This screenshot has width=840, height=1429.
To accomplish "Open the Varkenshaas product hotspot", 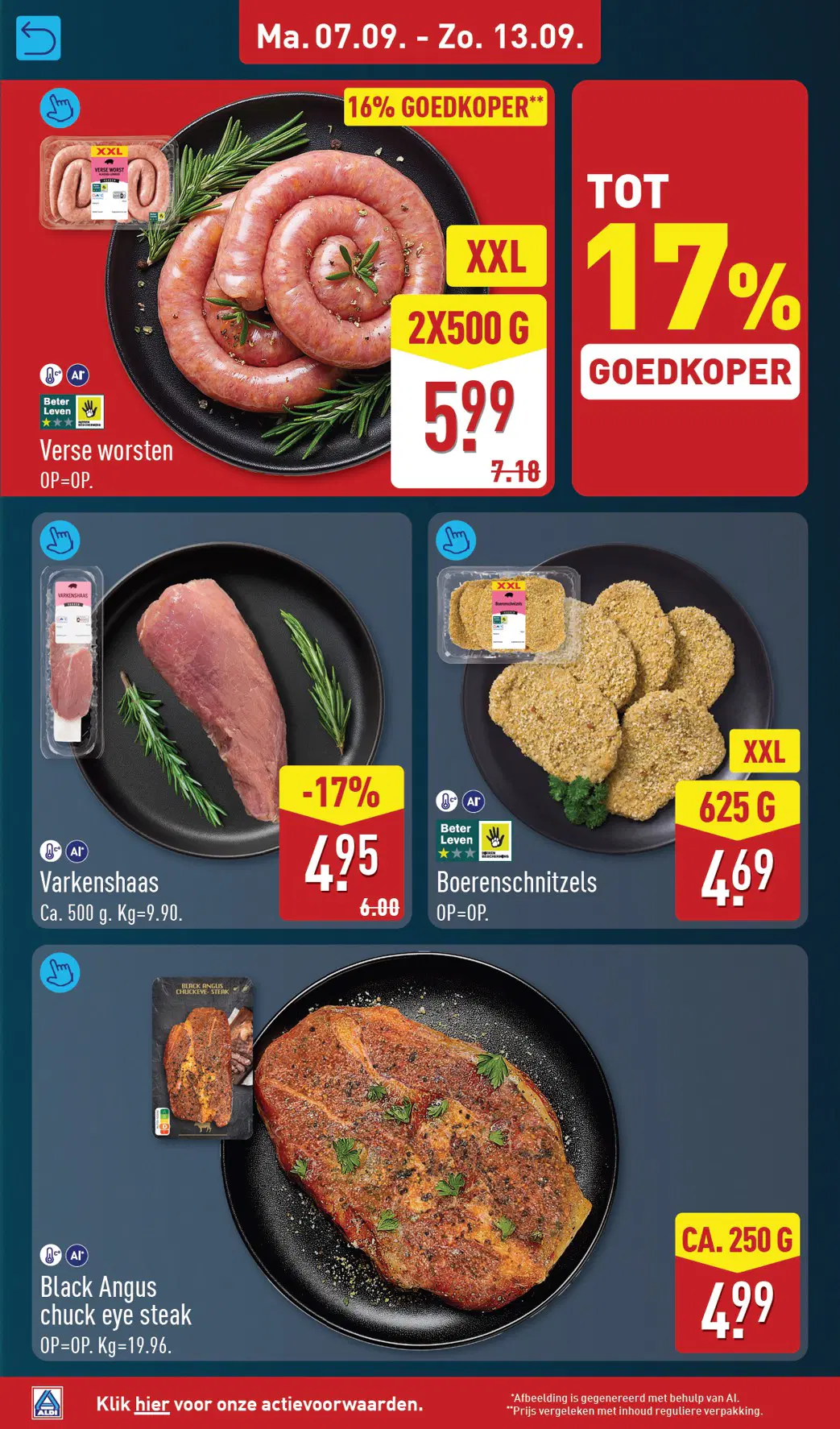I will [60, 541].
